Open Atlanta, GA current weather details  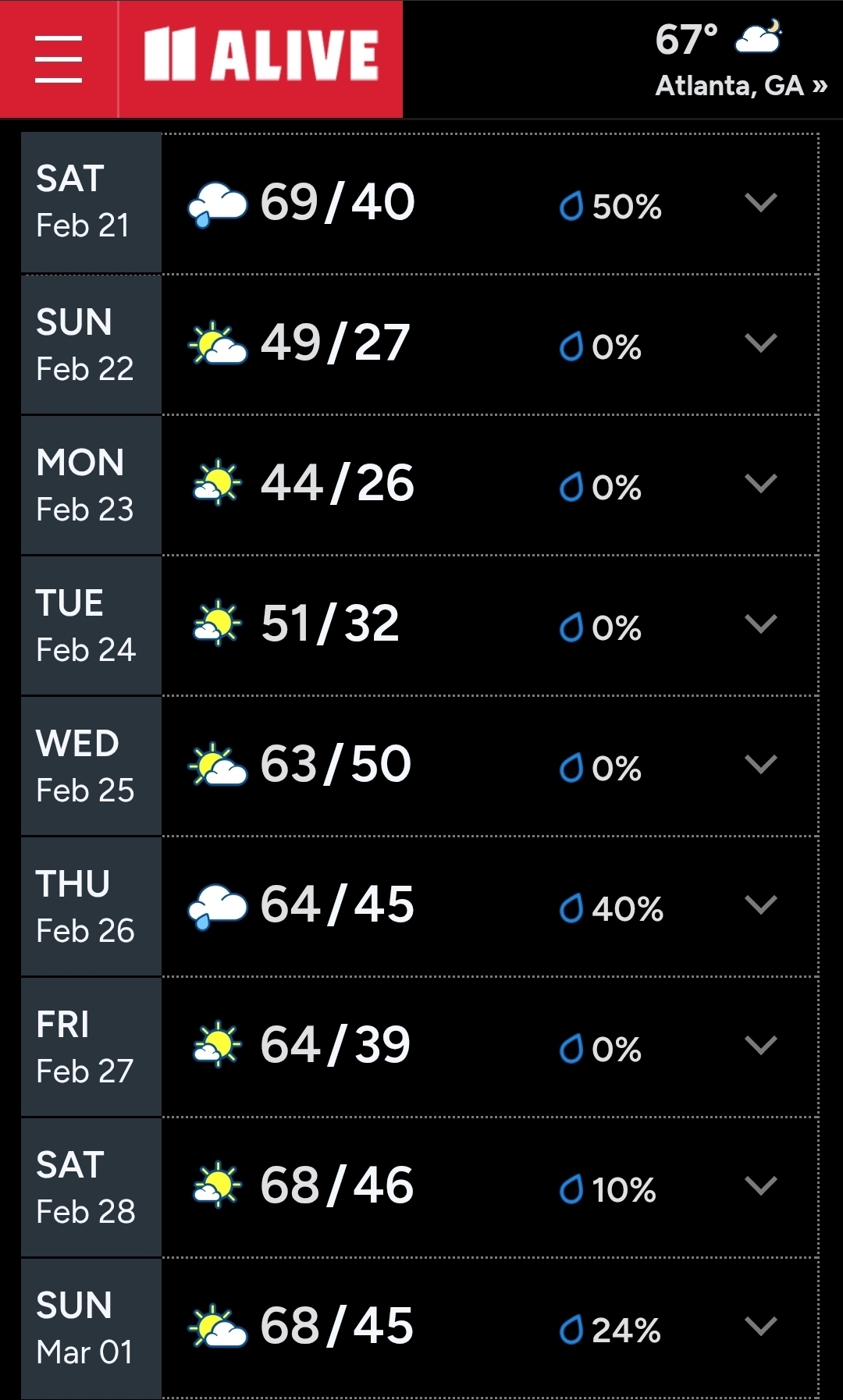[740, 61]
